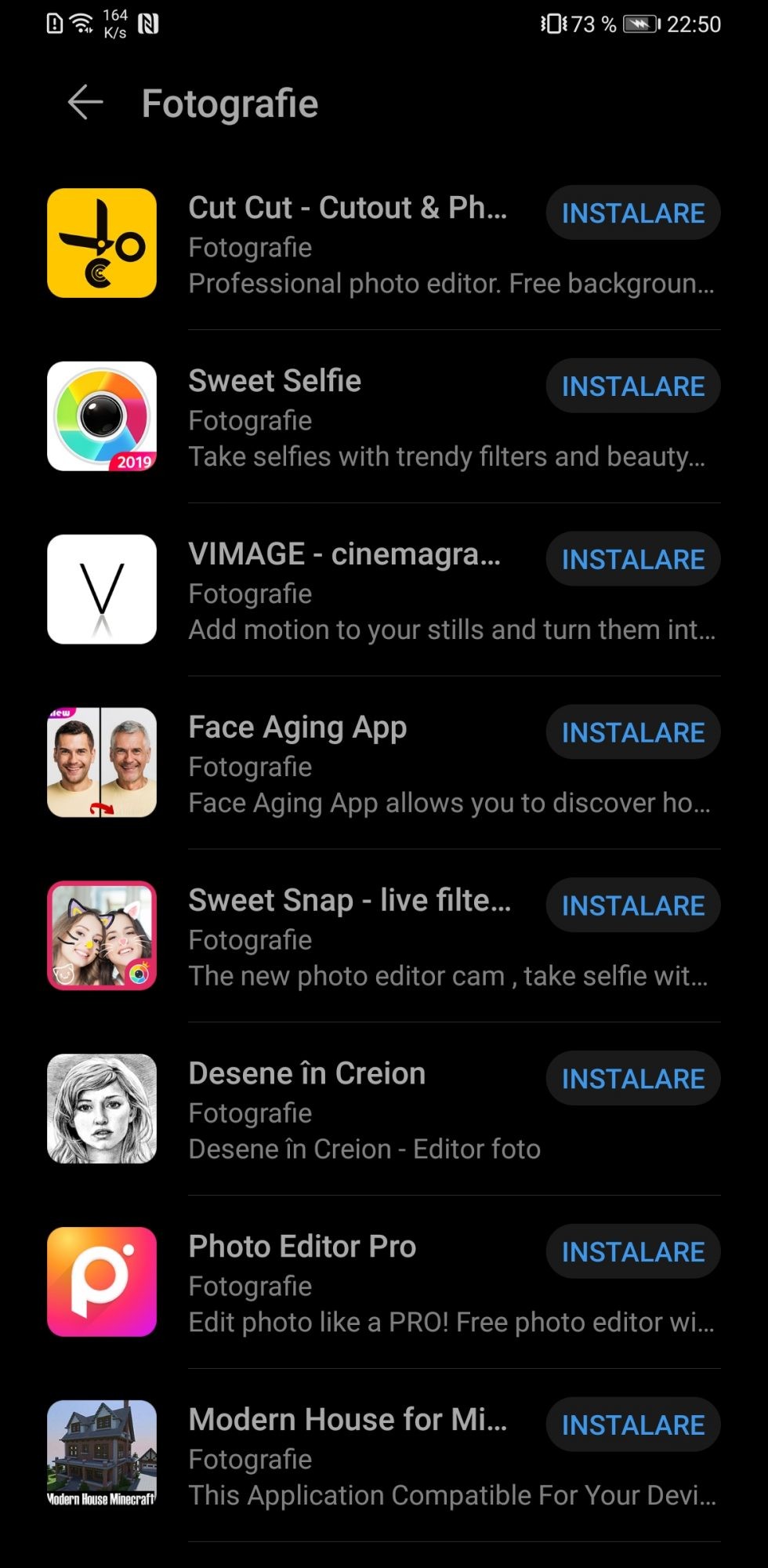
Task: Install Photo Editor Pro
Action: click(632, 1253)
